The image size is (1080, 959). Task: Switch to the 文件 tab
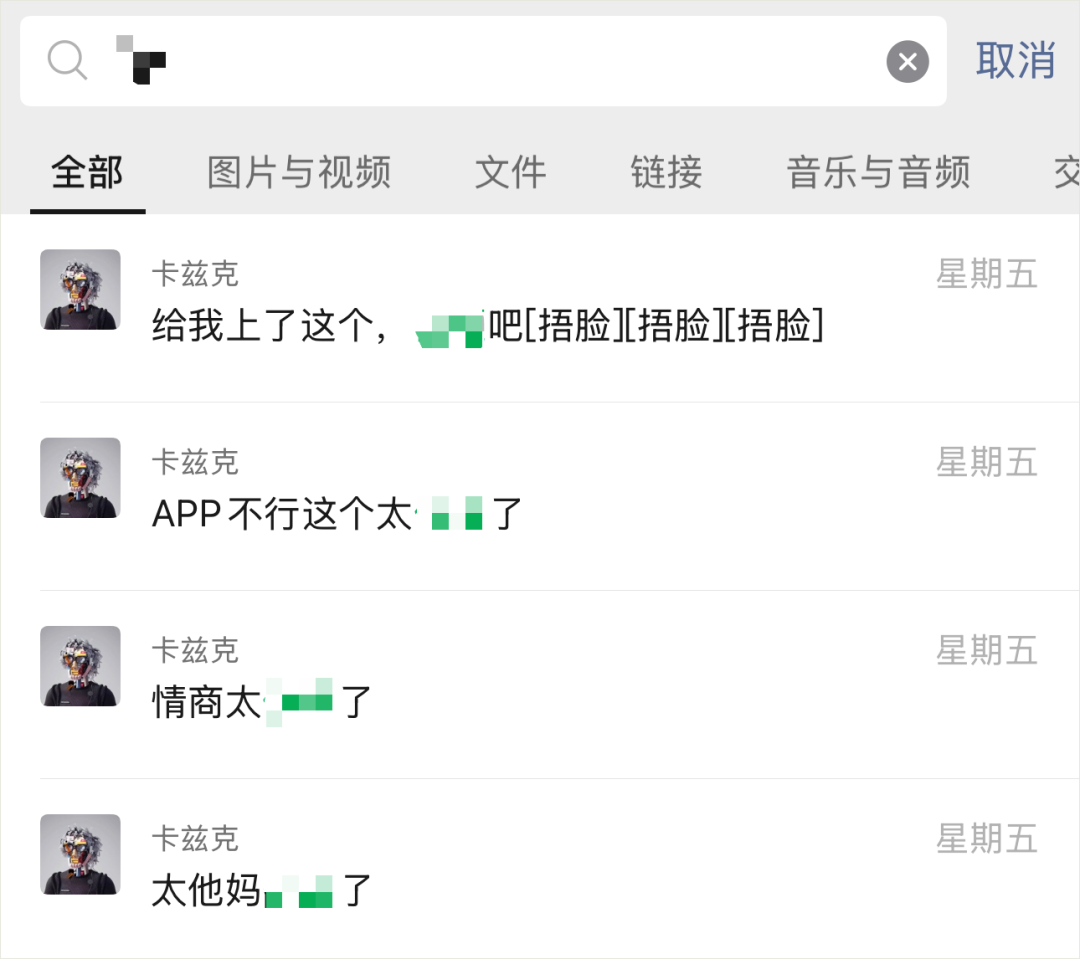510,172
